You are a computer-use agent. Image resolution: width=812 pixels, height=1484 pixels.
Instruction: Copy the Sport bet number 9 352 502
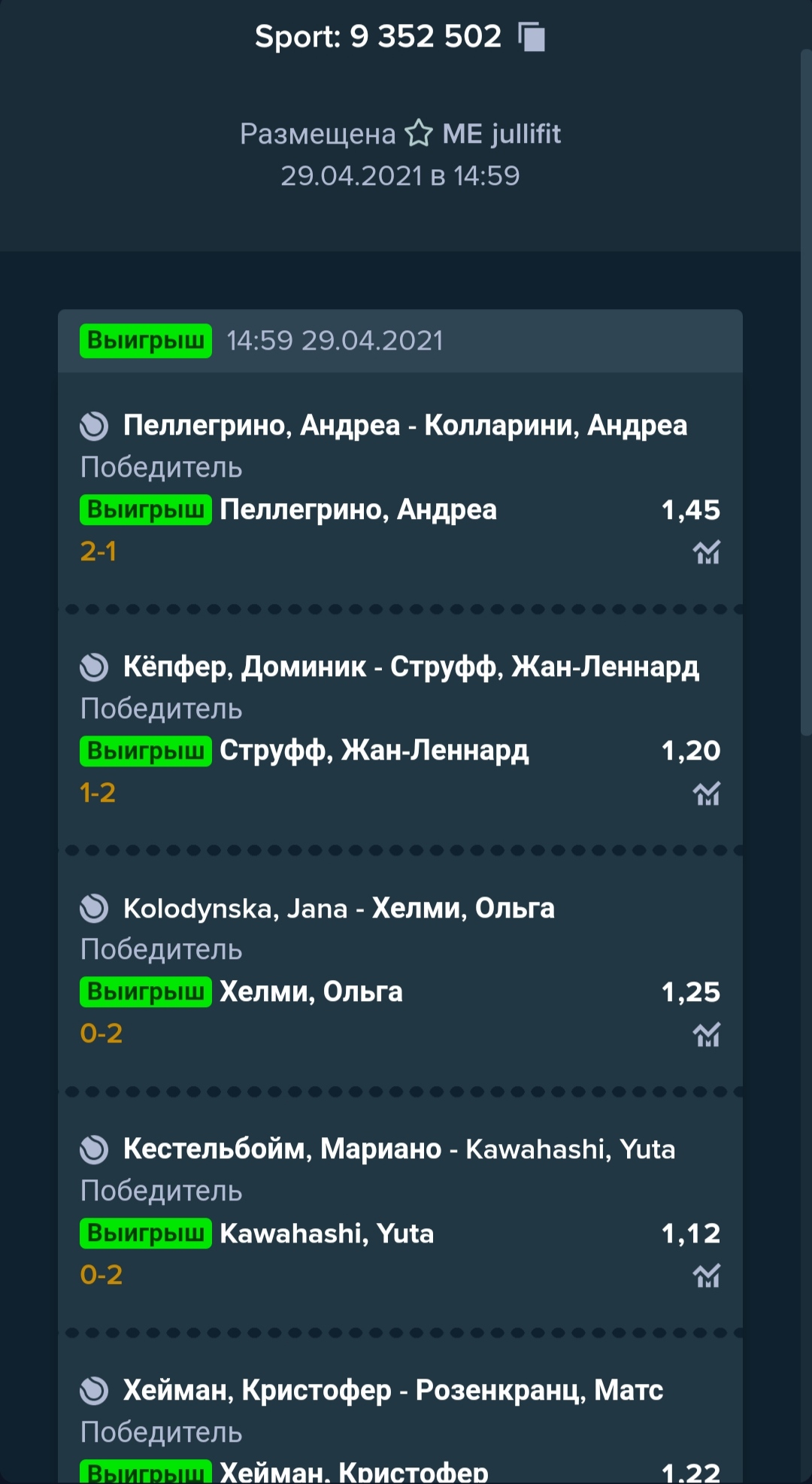tap(532, 37)
